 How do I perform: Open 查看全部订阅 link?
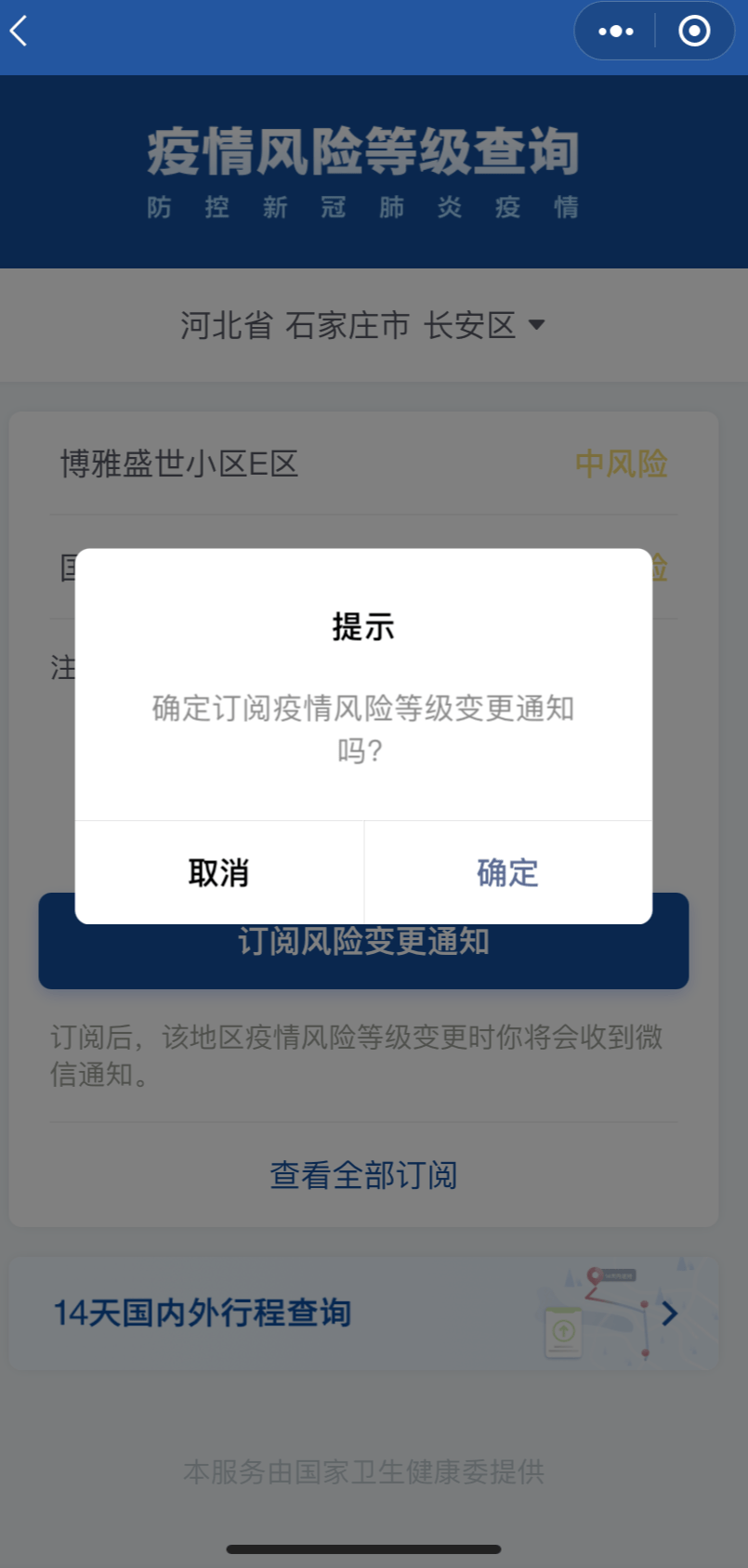[x=363, y=1175]
